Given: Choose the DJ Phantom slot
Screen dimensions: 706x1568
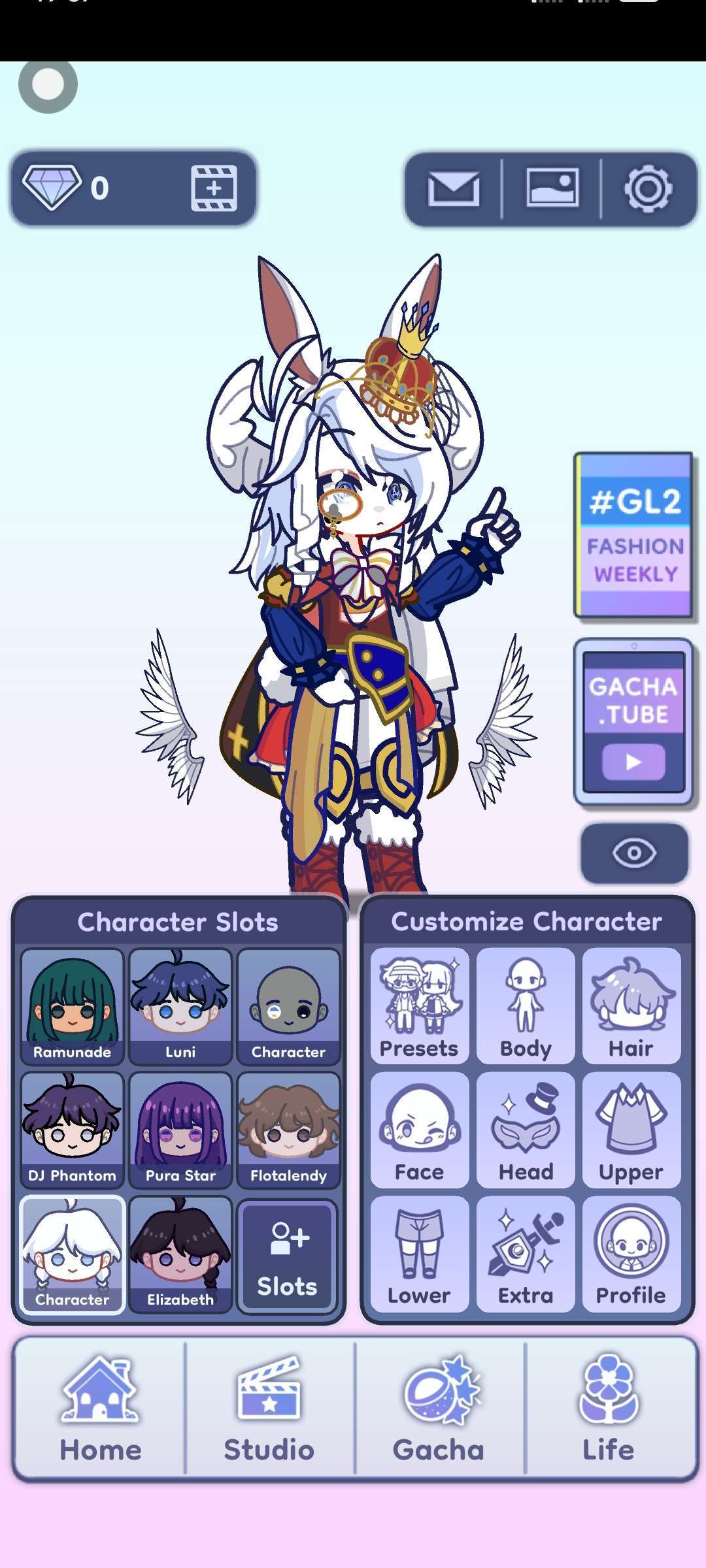Looking at the screenshot, I should pyautogui.click(x=72, y=1130).
